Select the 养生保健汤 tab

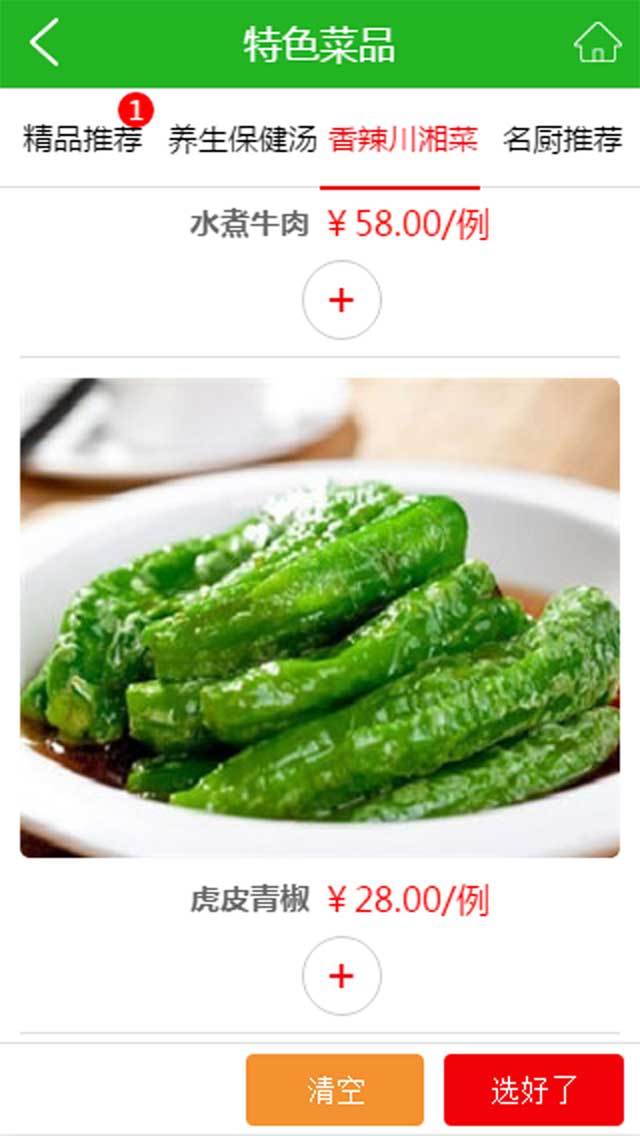[242, 139]
